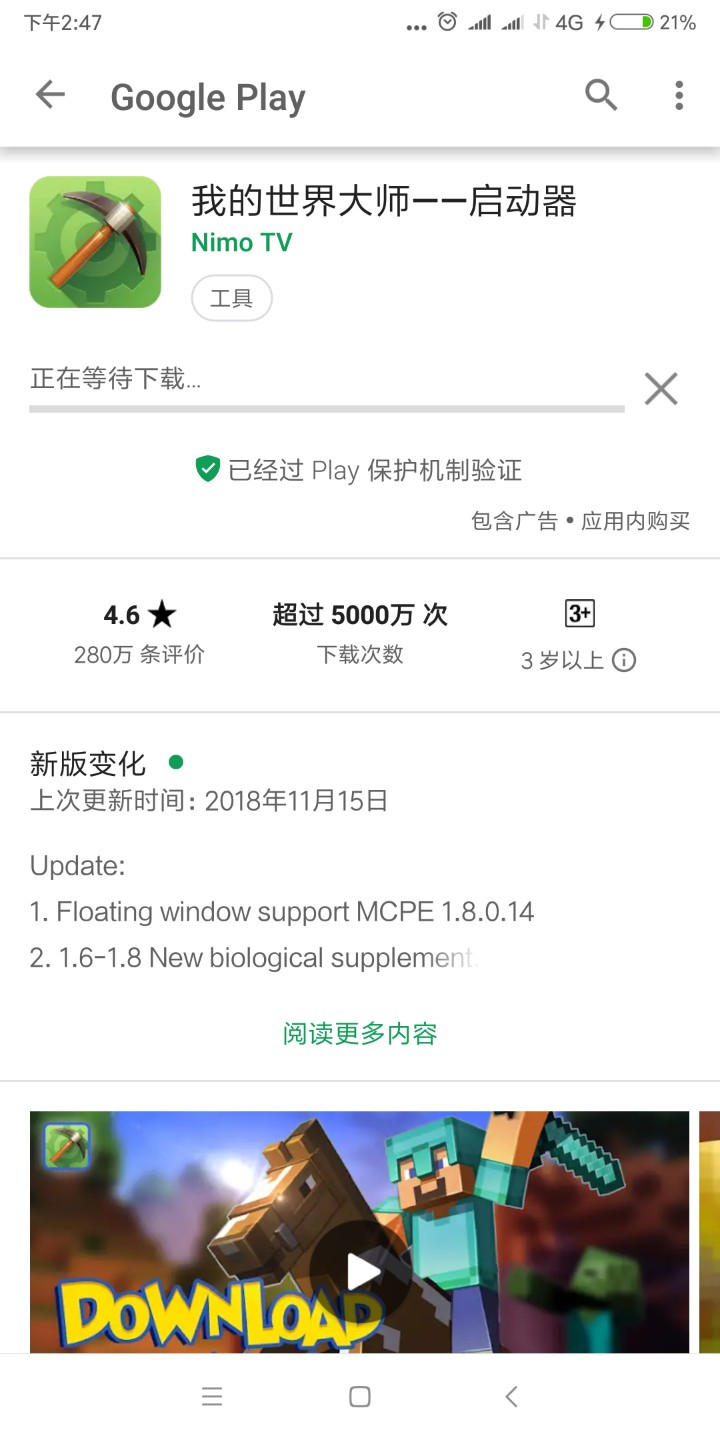Cancel the pending download
The height and width of the screenshot is (1440, 720).
[661, 388]
